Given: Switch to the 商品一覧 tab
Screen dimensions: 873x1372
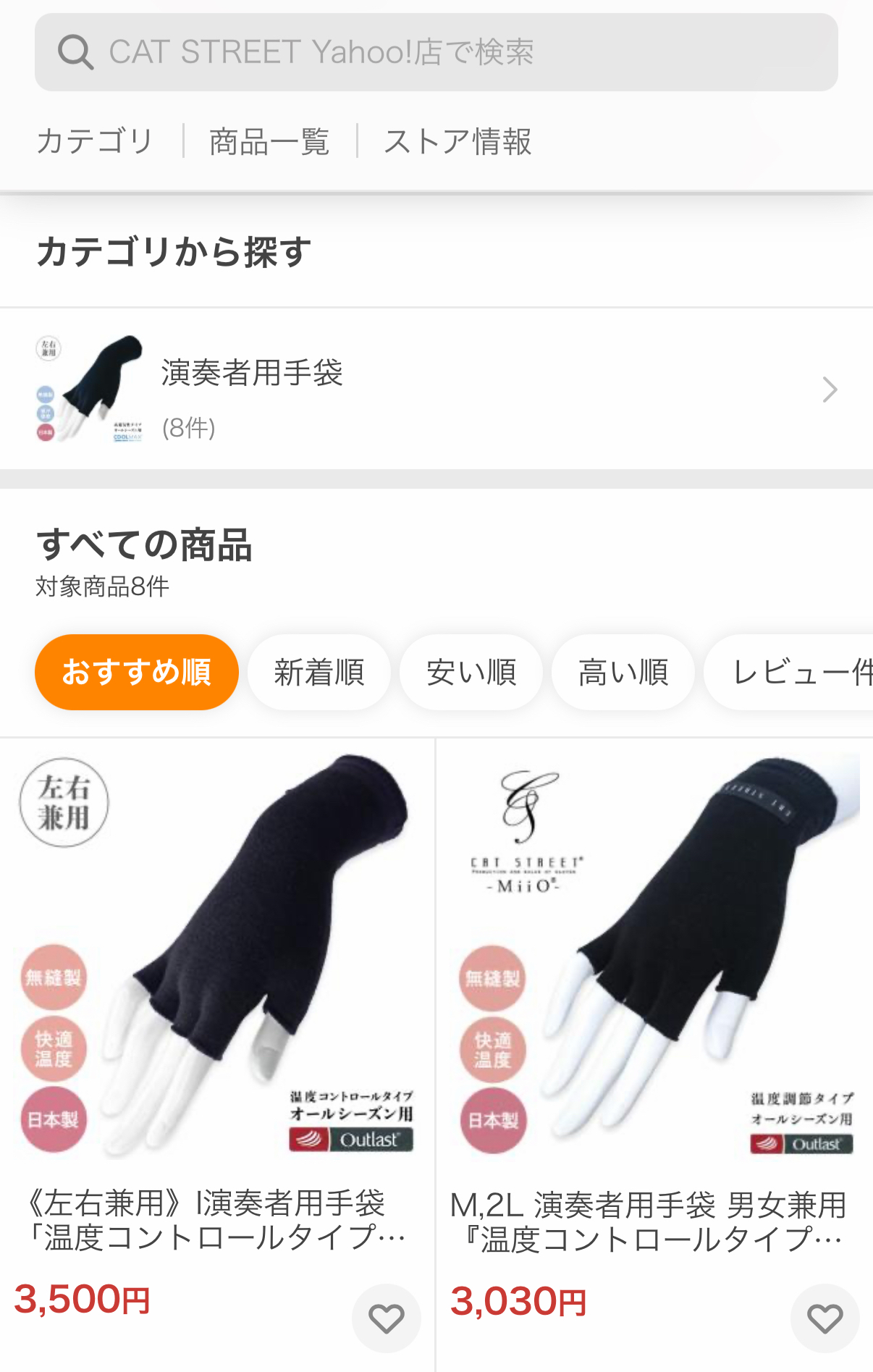Looking at the screenshot, I should [x=269, y=140].
